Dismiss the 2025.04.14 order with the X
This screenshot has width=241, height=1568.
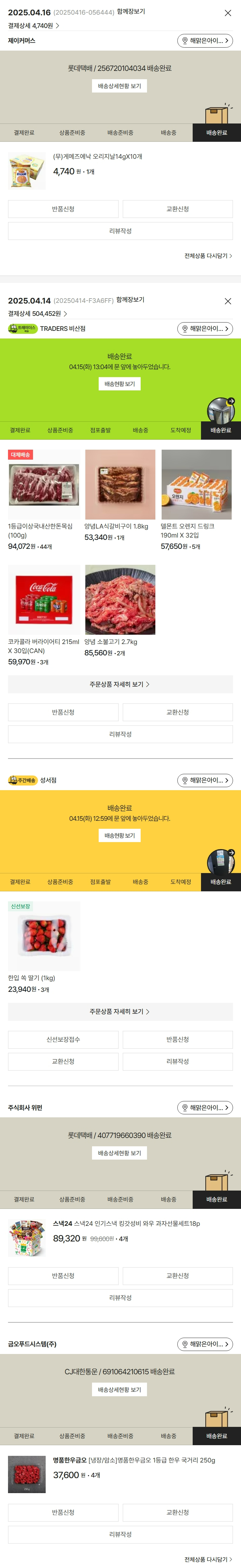point(228,301)
